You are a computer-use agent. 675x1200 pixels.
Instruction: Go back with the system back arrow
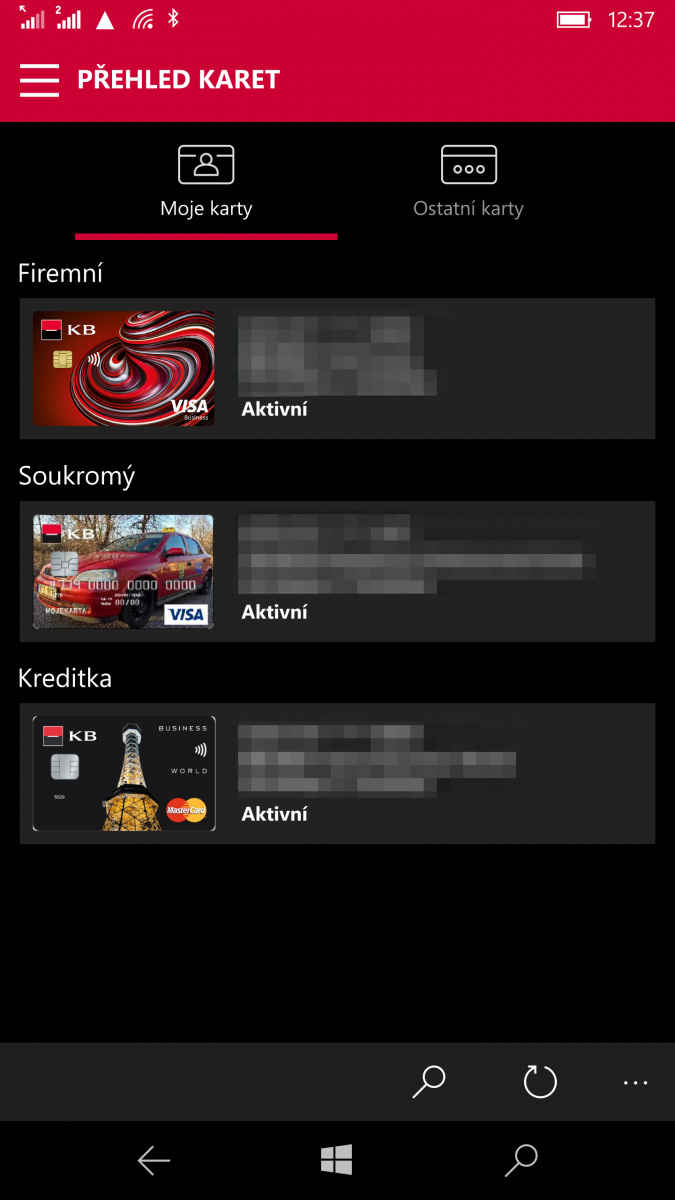point(153,1160)
